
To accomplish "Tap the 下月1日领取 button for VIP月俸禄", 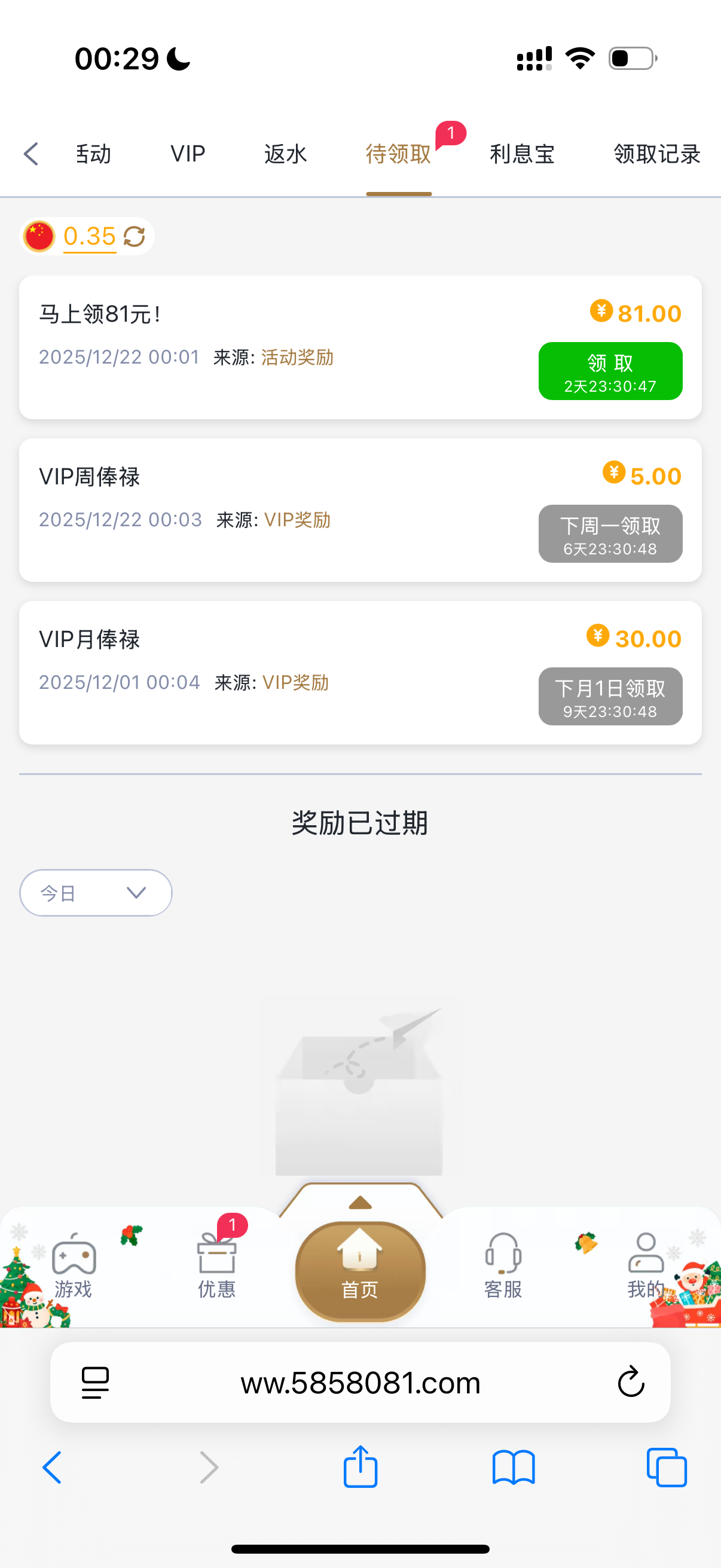I will tap(610, 695).
